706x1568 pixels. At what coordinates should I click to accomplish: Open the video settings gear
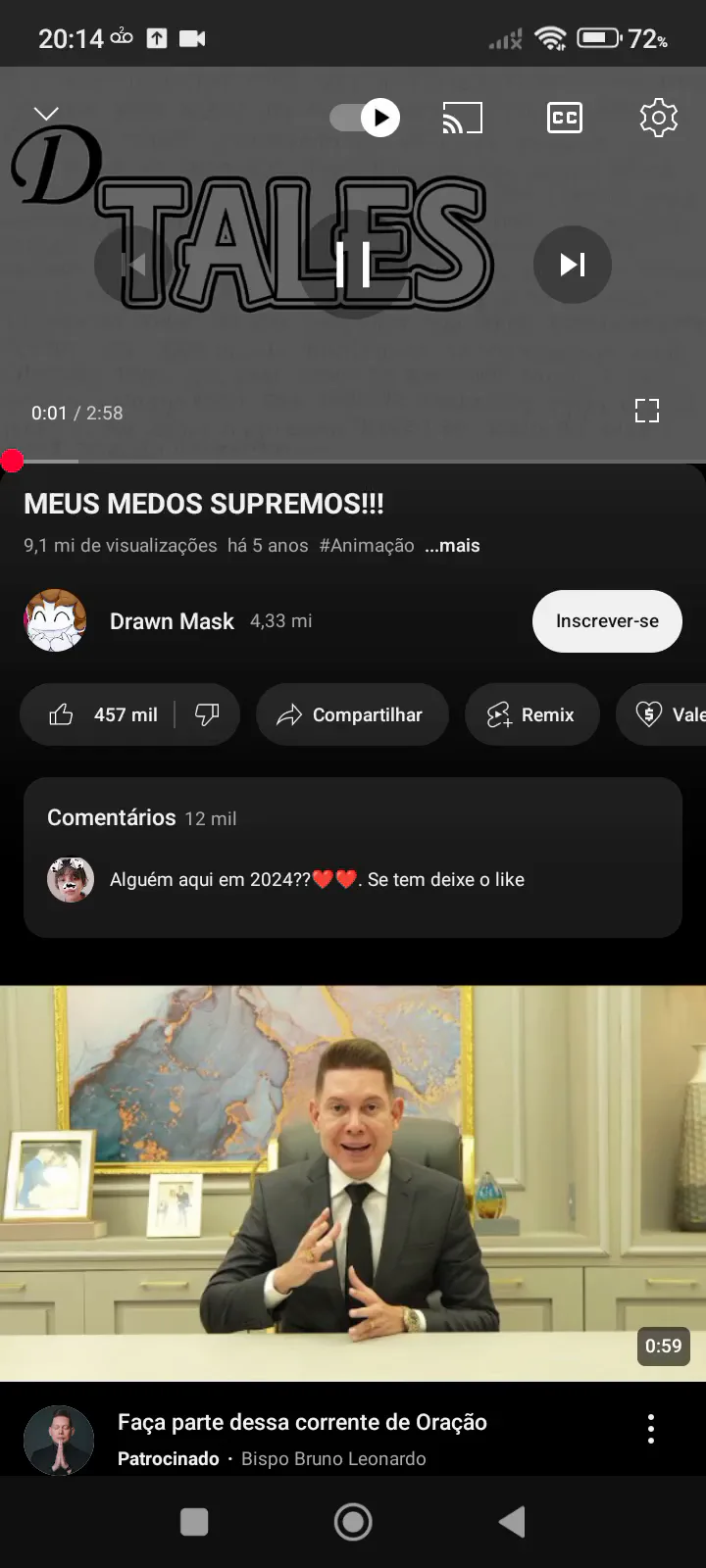pos(658,119)
